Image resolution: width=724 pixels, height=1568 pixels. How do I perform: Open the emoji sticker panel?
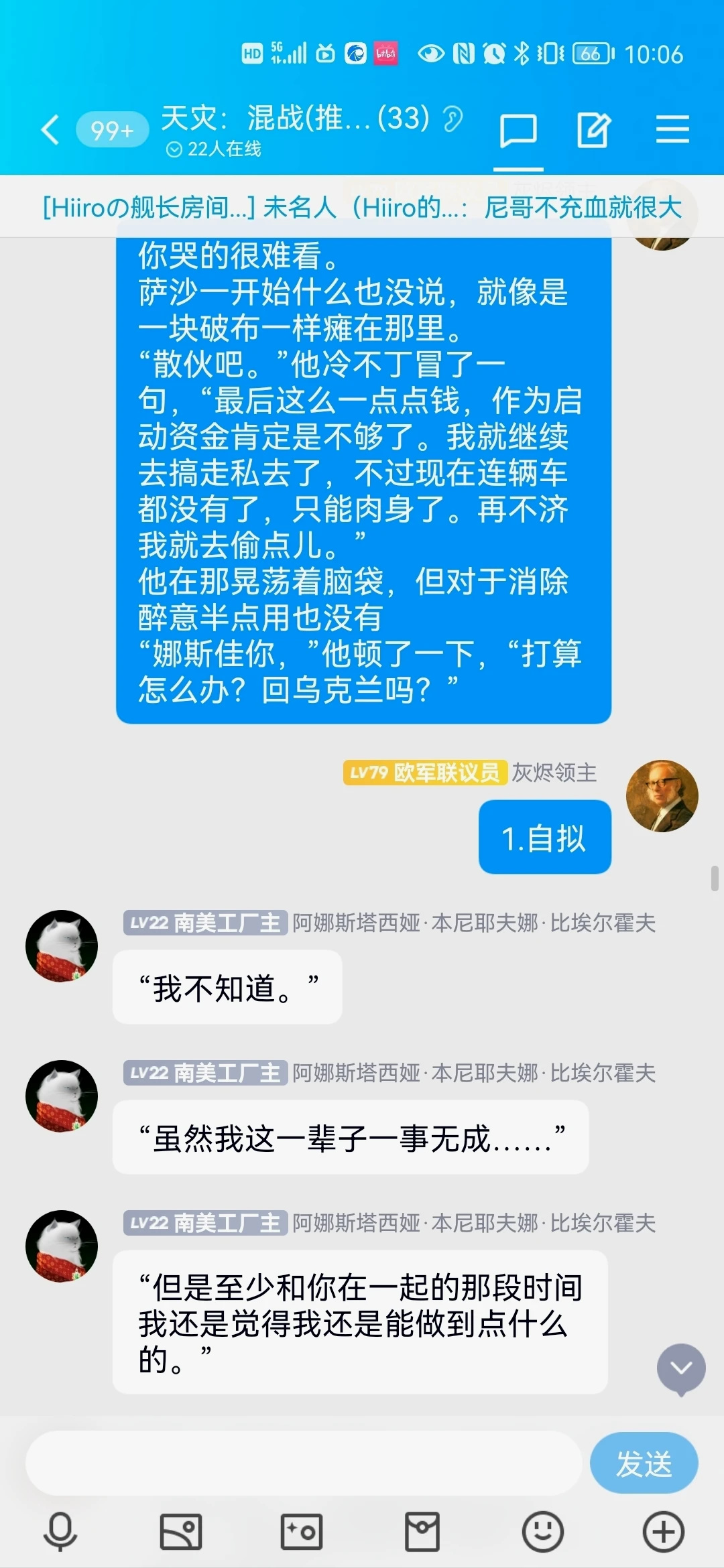tap(542, 1532)
